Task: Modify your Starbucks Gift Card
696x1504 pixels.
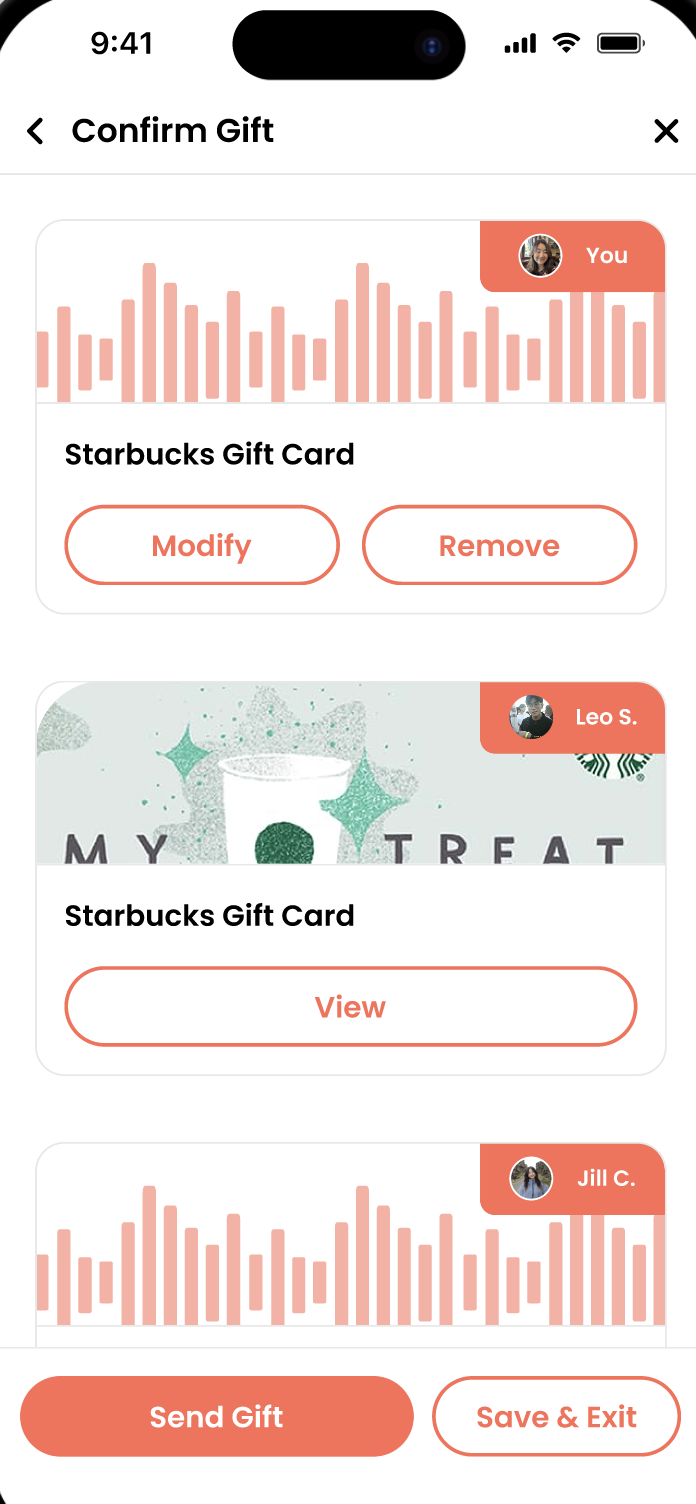Action: tap(202, 545)
